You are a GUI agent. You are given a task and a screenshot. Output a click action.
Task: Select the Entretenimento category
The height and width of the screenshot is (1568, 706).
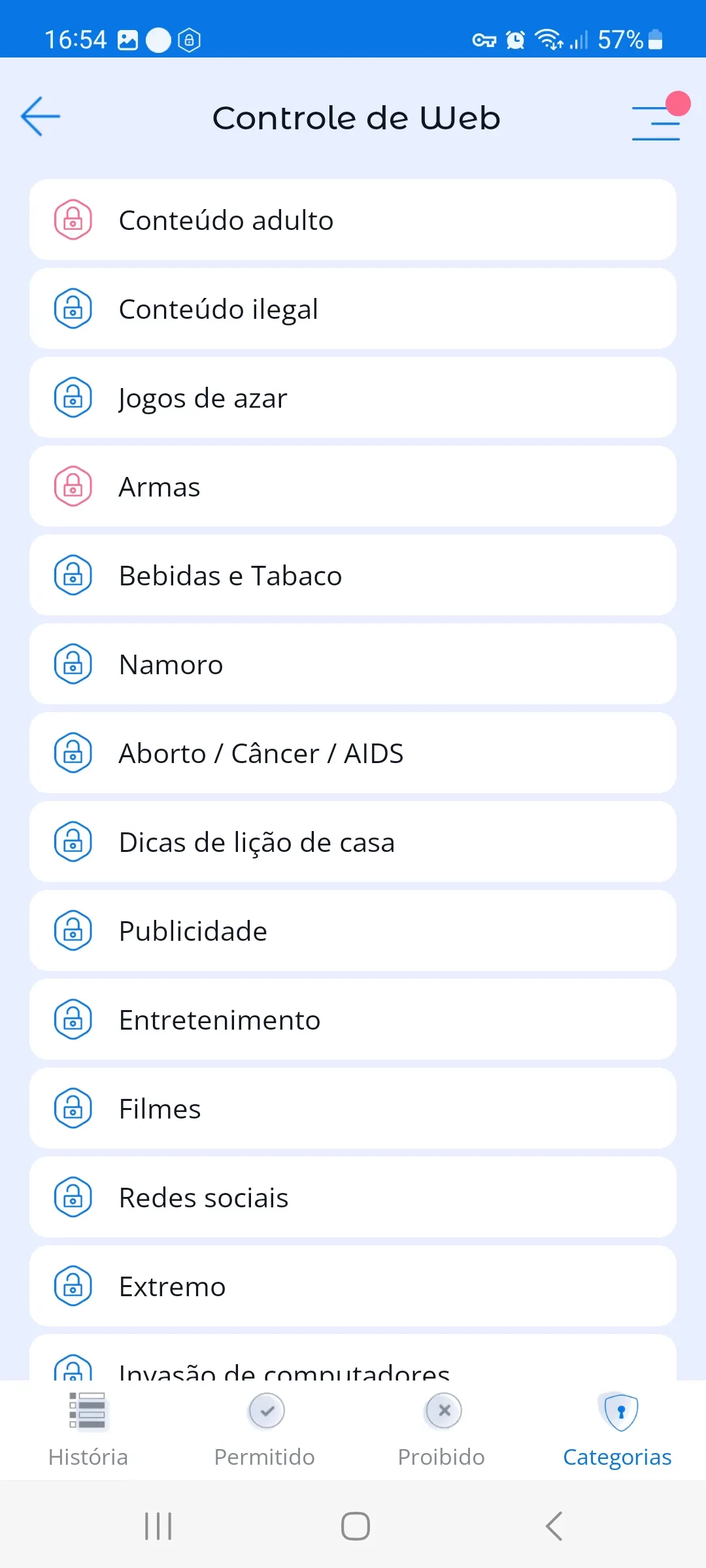(353, 1020)
